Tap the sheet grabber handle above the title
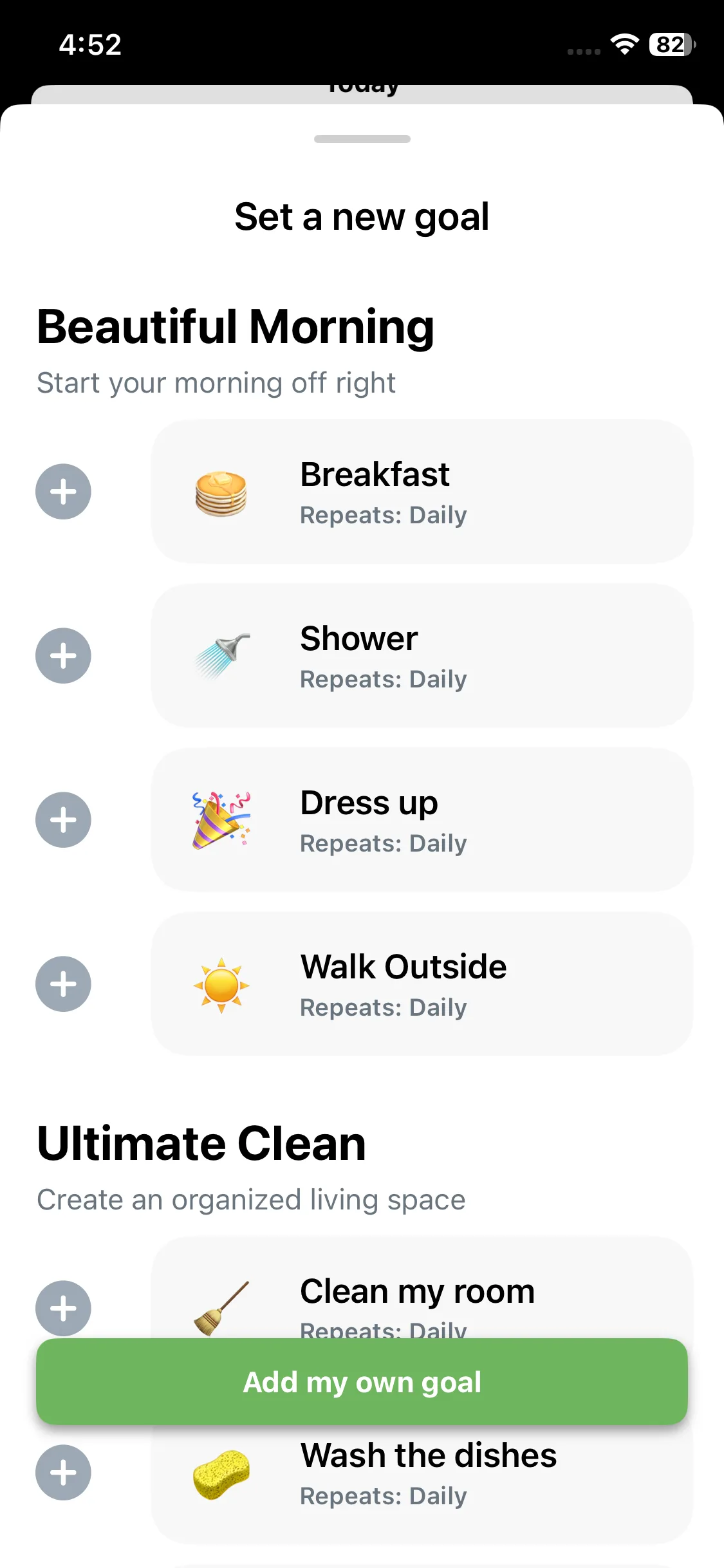The height and width of the screenshot is (1568, 724). click(x=362, y=139)
